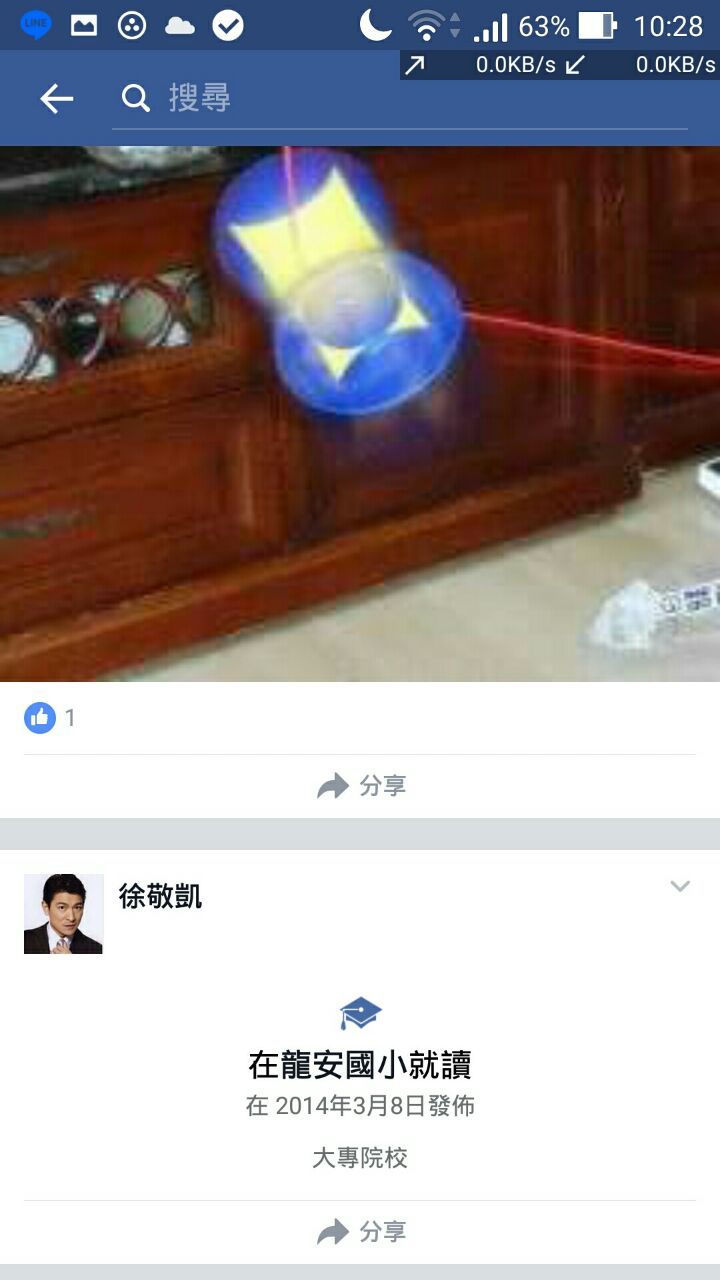Open the posted photo full screen

(360, 414)
